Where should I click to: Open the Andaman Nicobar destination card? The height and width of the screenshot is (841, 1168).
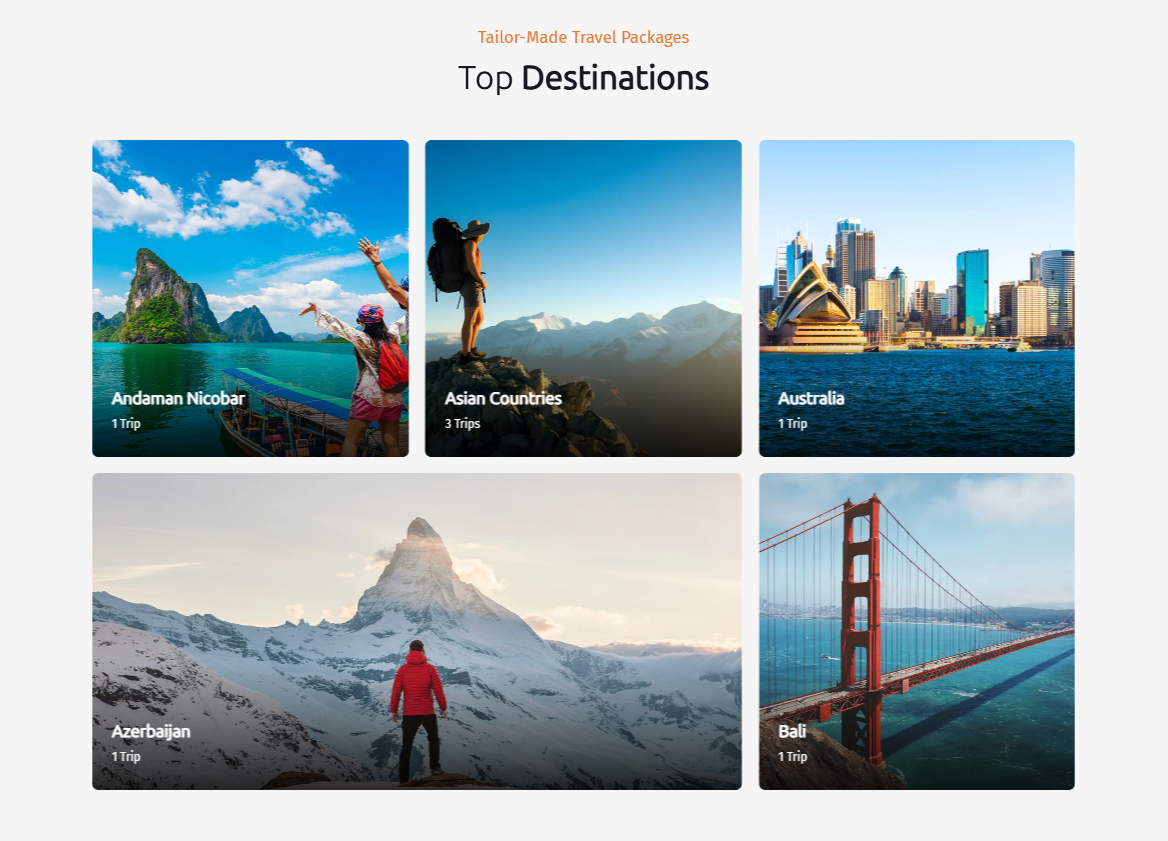pyautogui.click(x=250, y=298)
